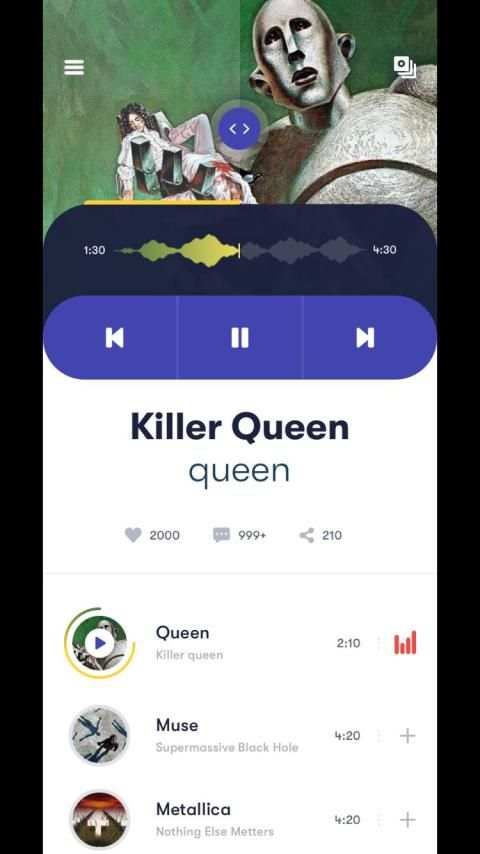Add Muse track with the plus icon
The height and width of the screenshot is (854, 480).
pyautogui.click(x=408, y=736)
